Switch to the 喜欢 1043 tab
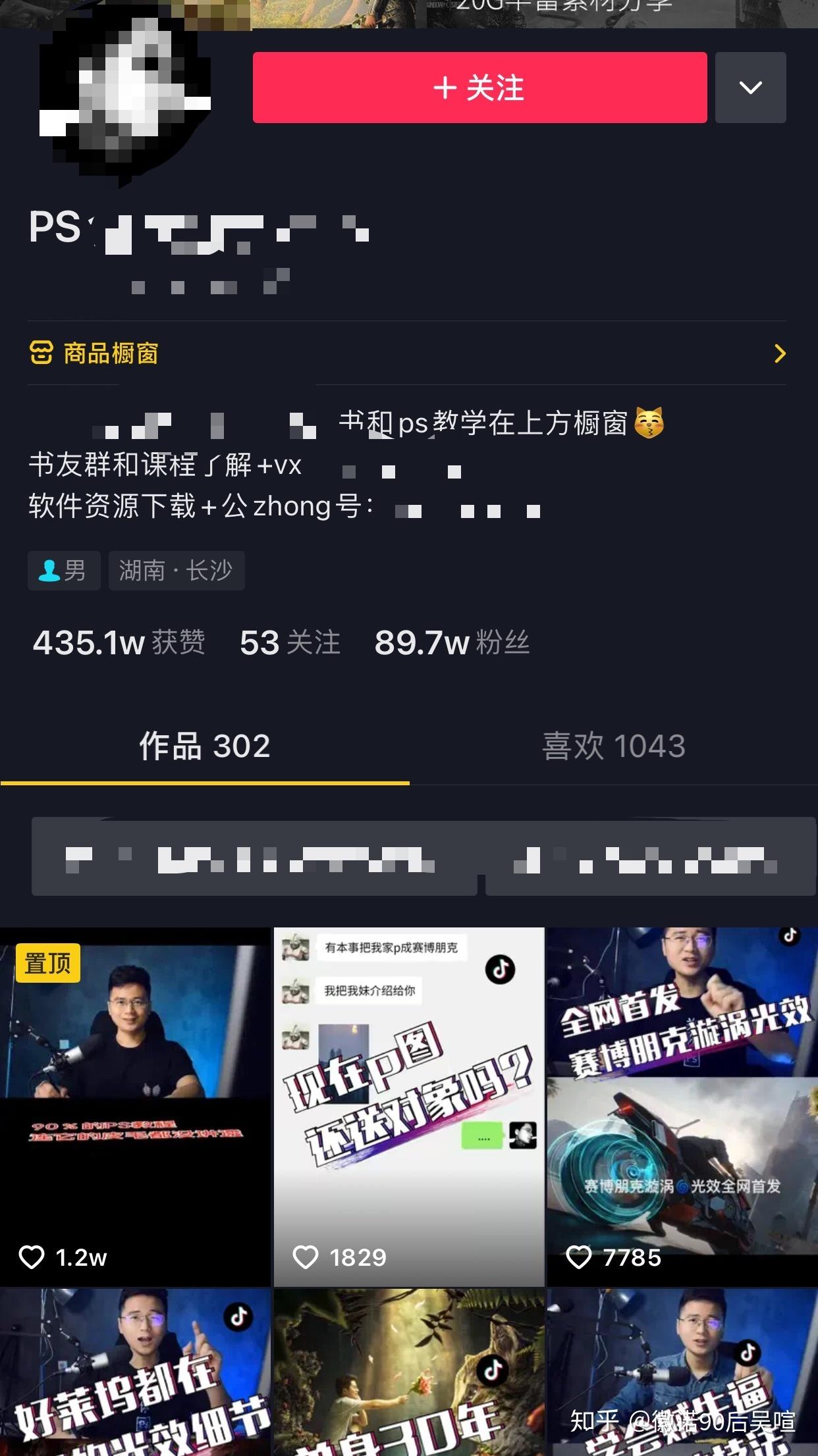Viewport: 818px width, 1456px height. pos(613,746)
